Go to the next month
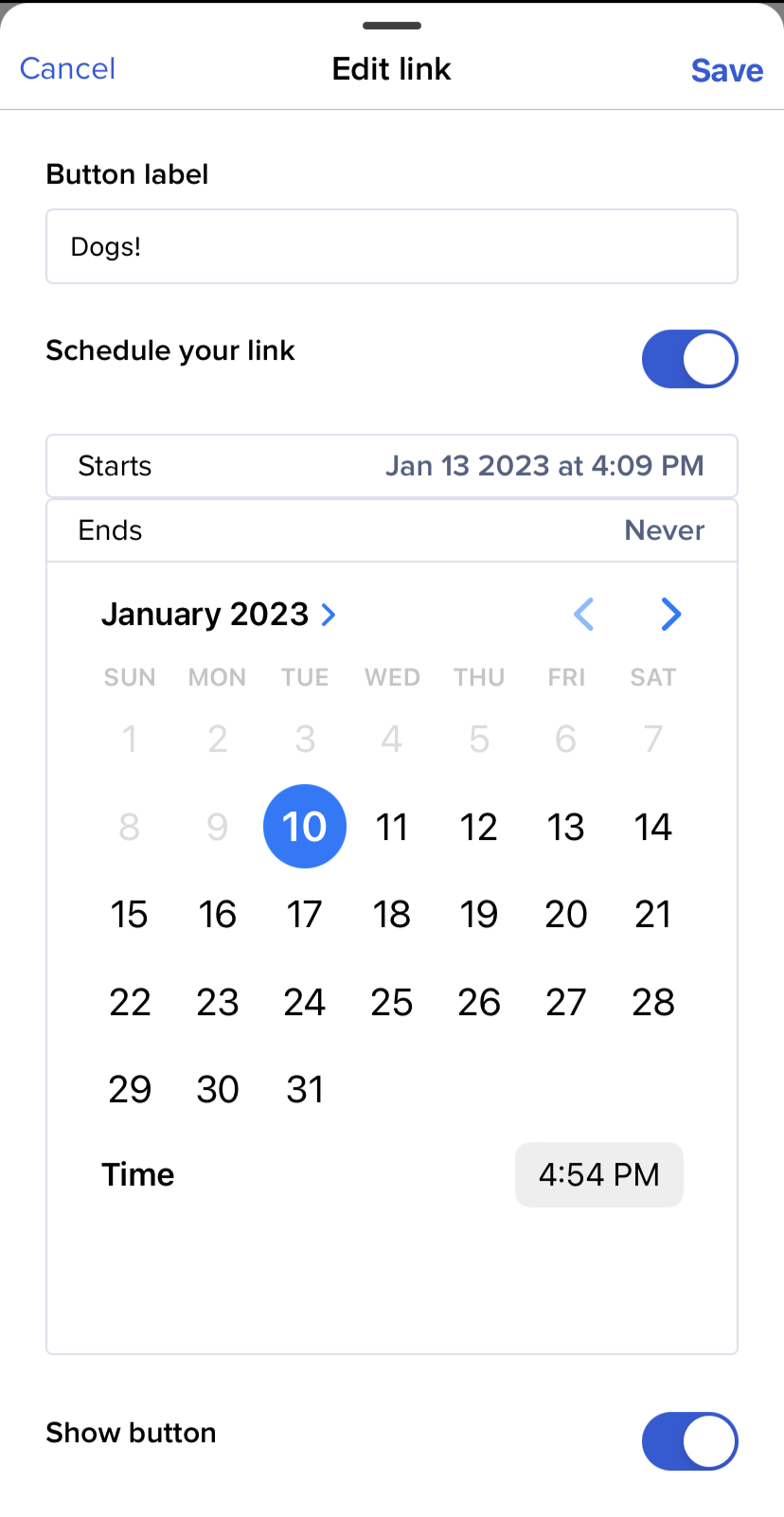 (671, 615)
